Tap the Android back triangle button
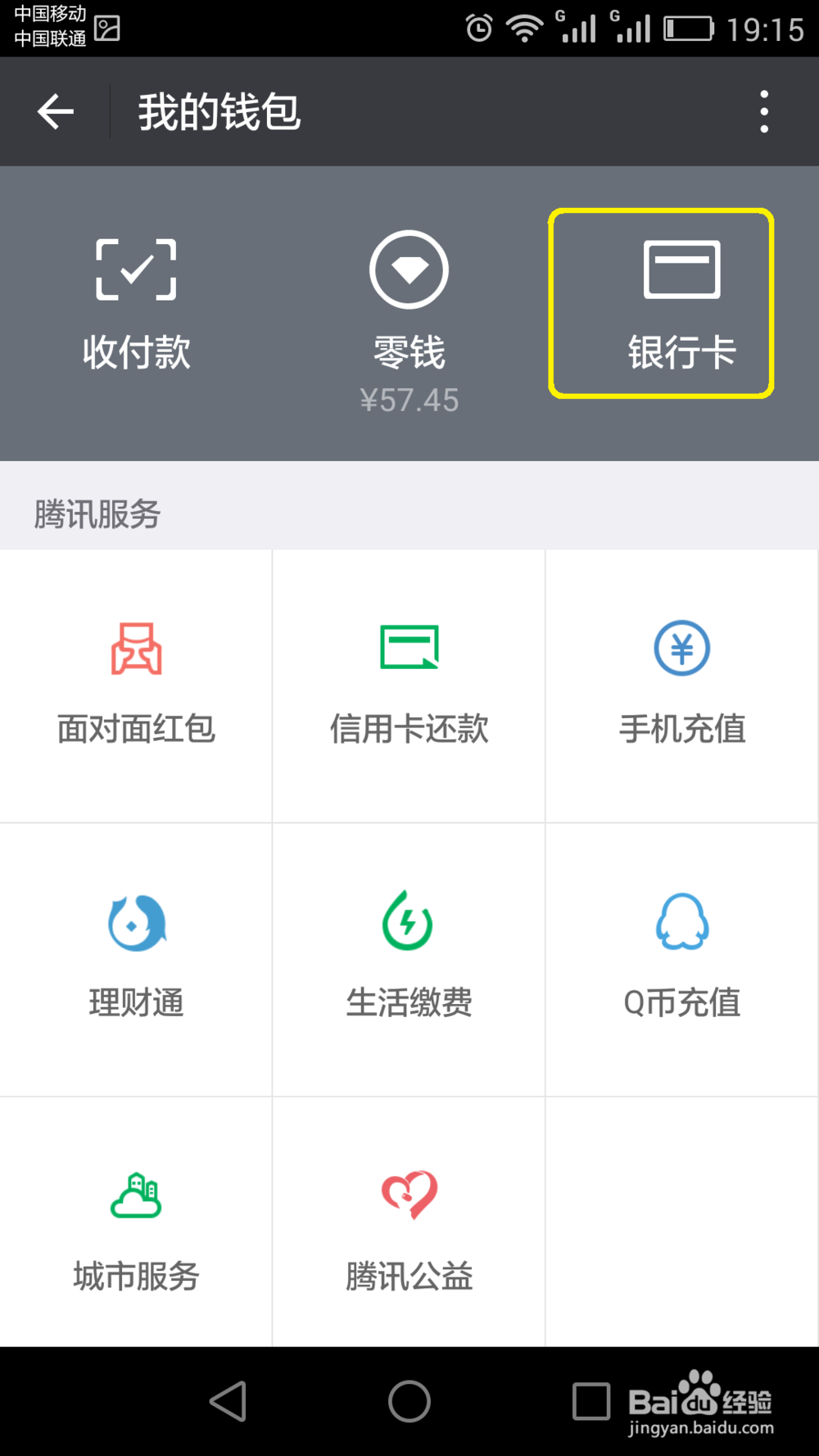Image resolution: width=819 pixels, height=1456 pixels. coord(229,1402)
